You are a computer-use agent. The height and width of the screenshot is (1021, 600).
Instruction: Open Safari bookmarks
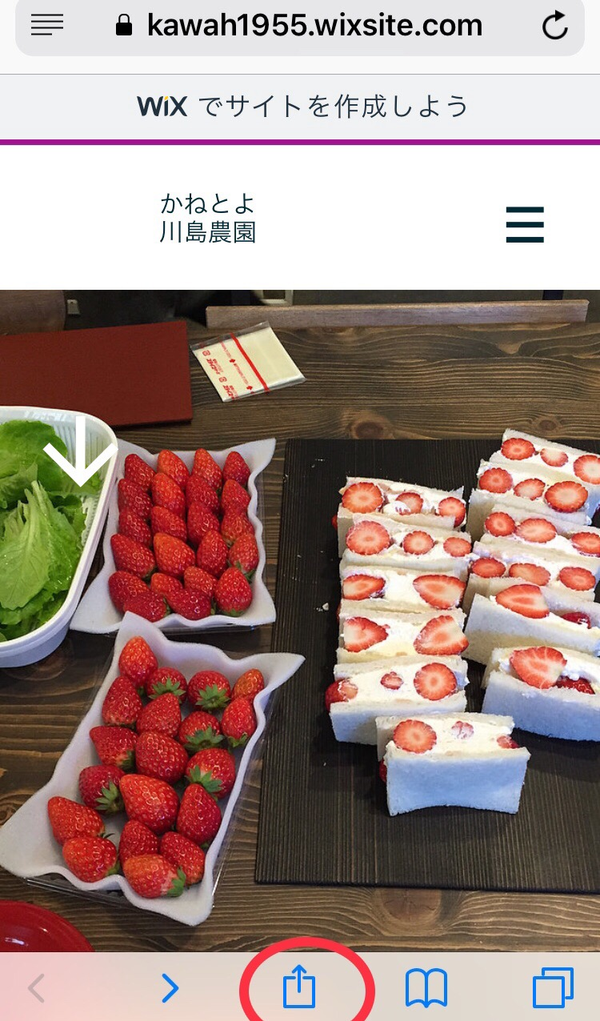pyautogui.click(x=426, y=988)
